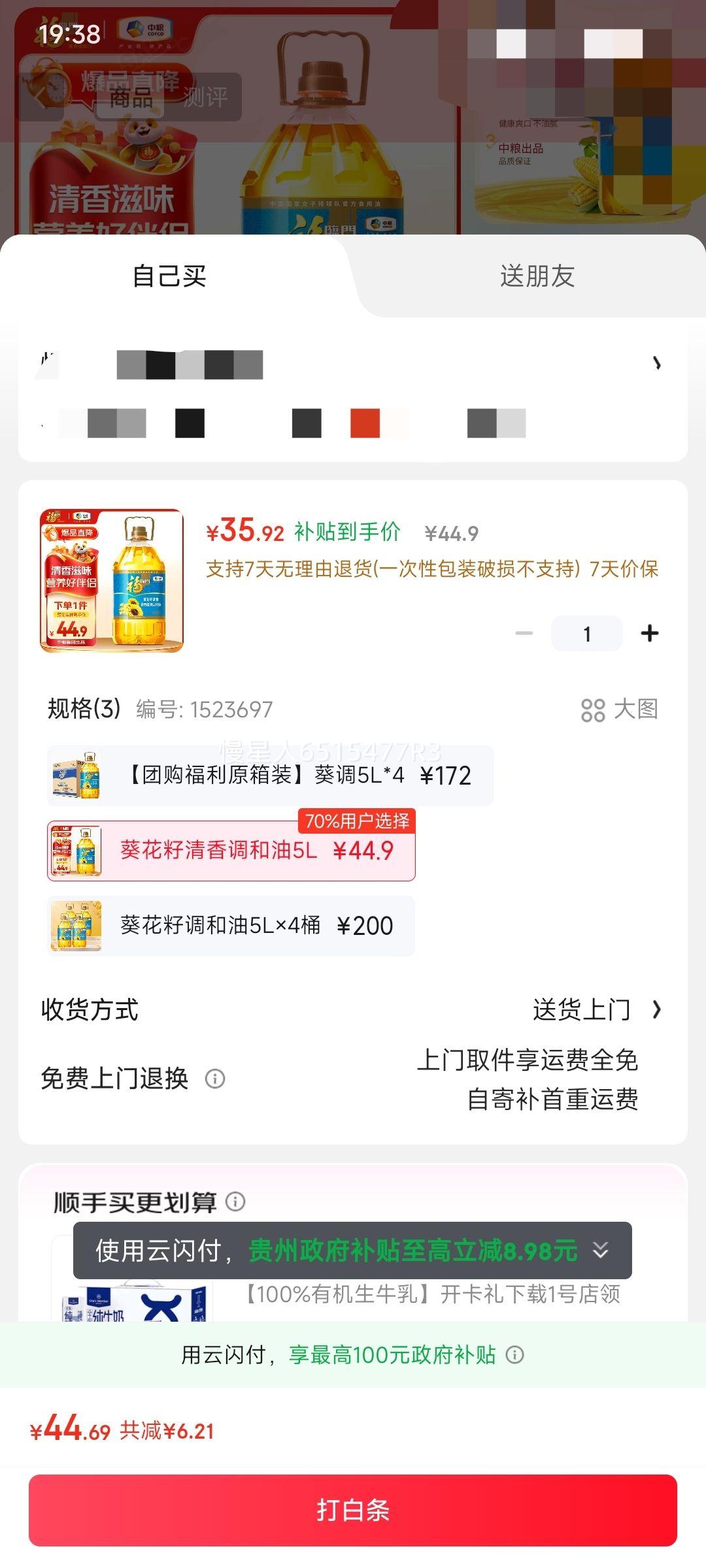The width and height of the screenshot is (706, 1568).
Task: Open the delivery address selection row
Action: (x=353, y=392)
